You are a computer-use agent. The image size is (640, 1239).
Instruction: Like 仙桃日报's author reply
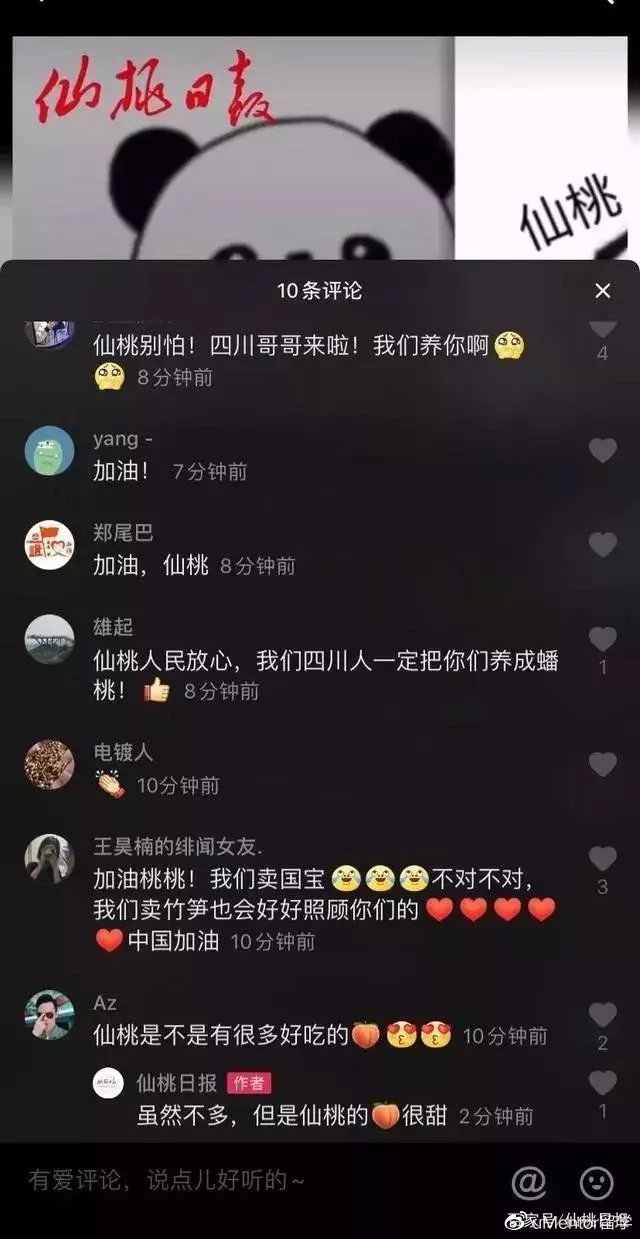click(602, 1082)
